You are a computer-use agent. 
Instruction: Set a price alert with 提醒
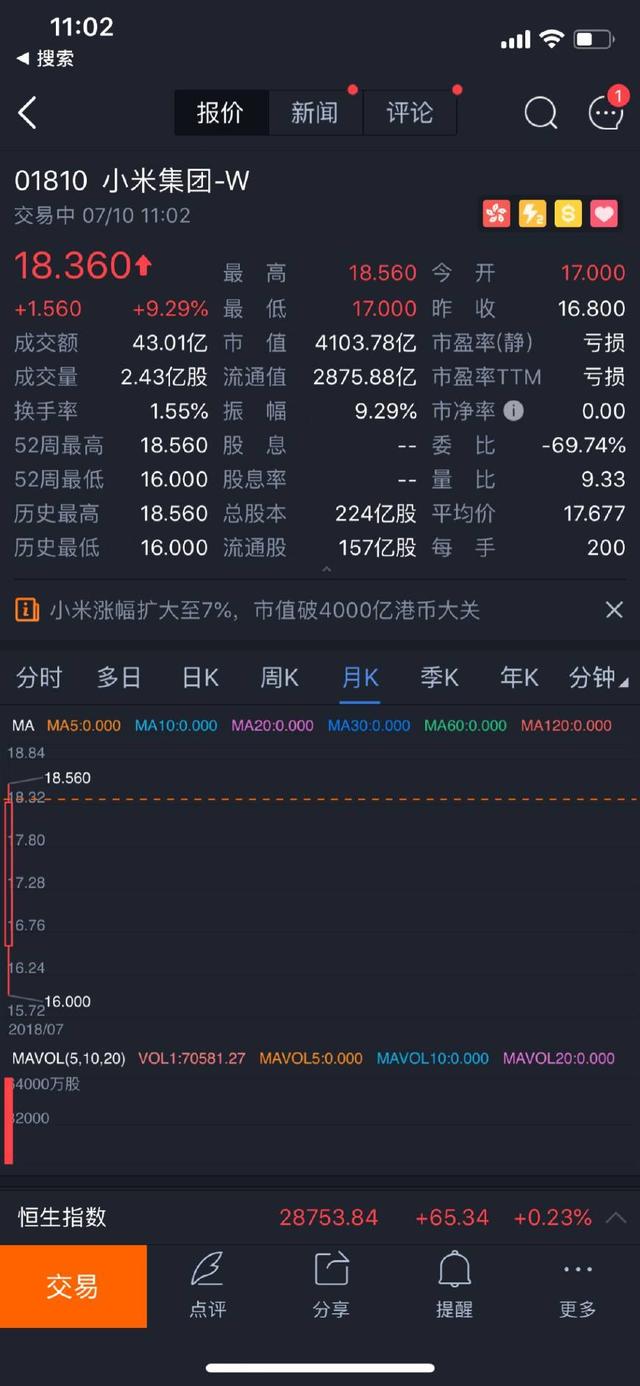pyautogui.click(x=454, y=1285)
